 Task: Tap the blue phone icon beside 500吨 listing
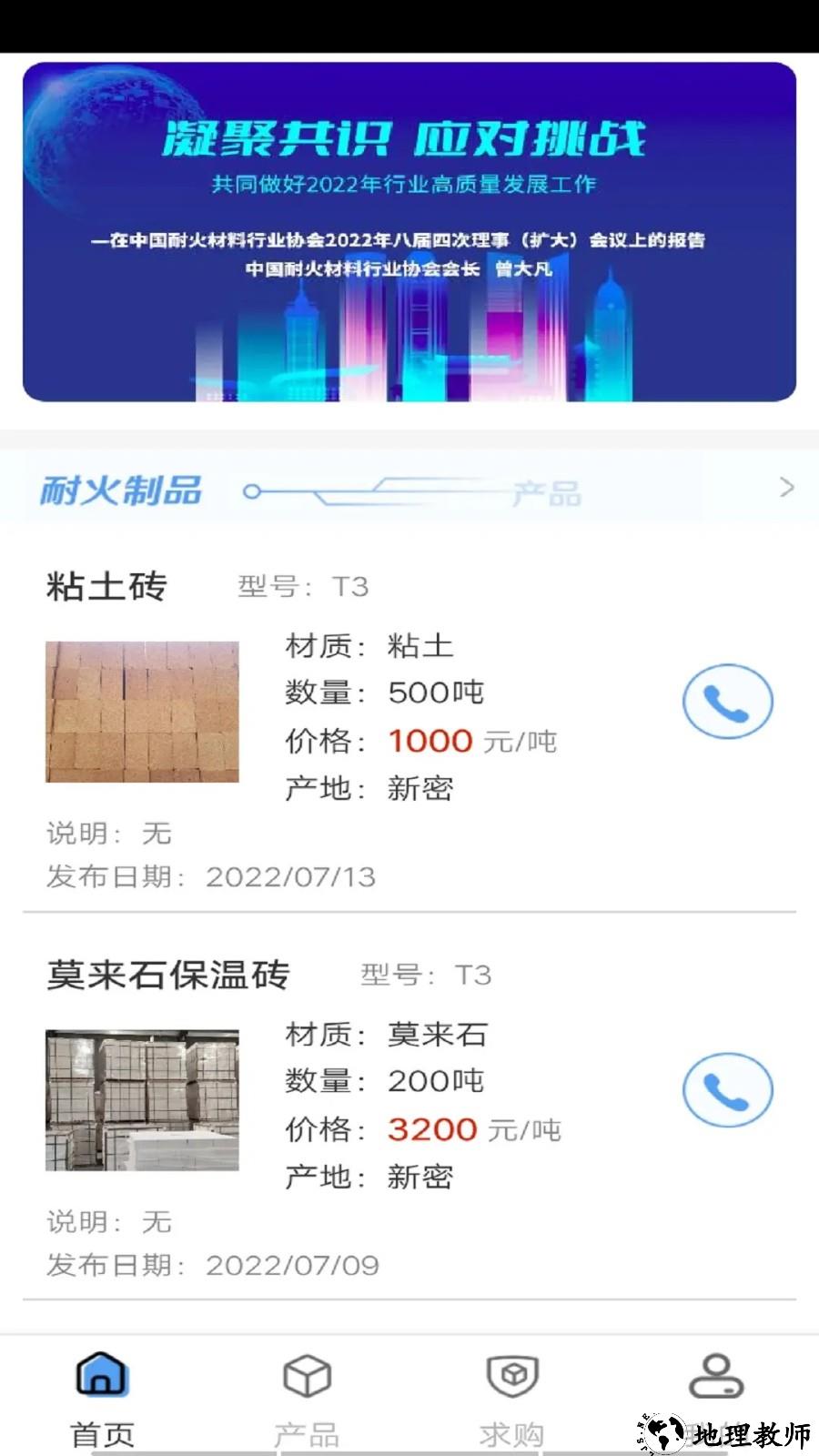pos(727,702)
